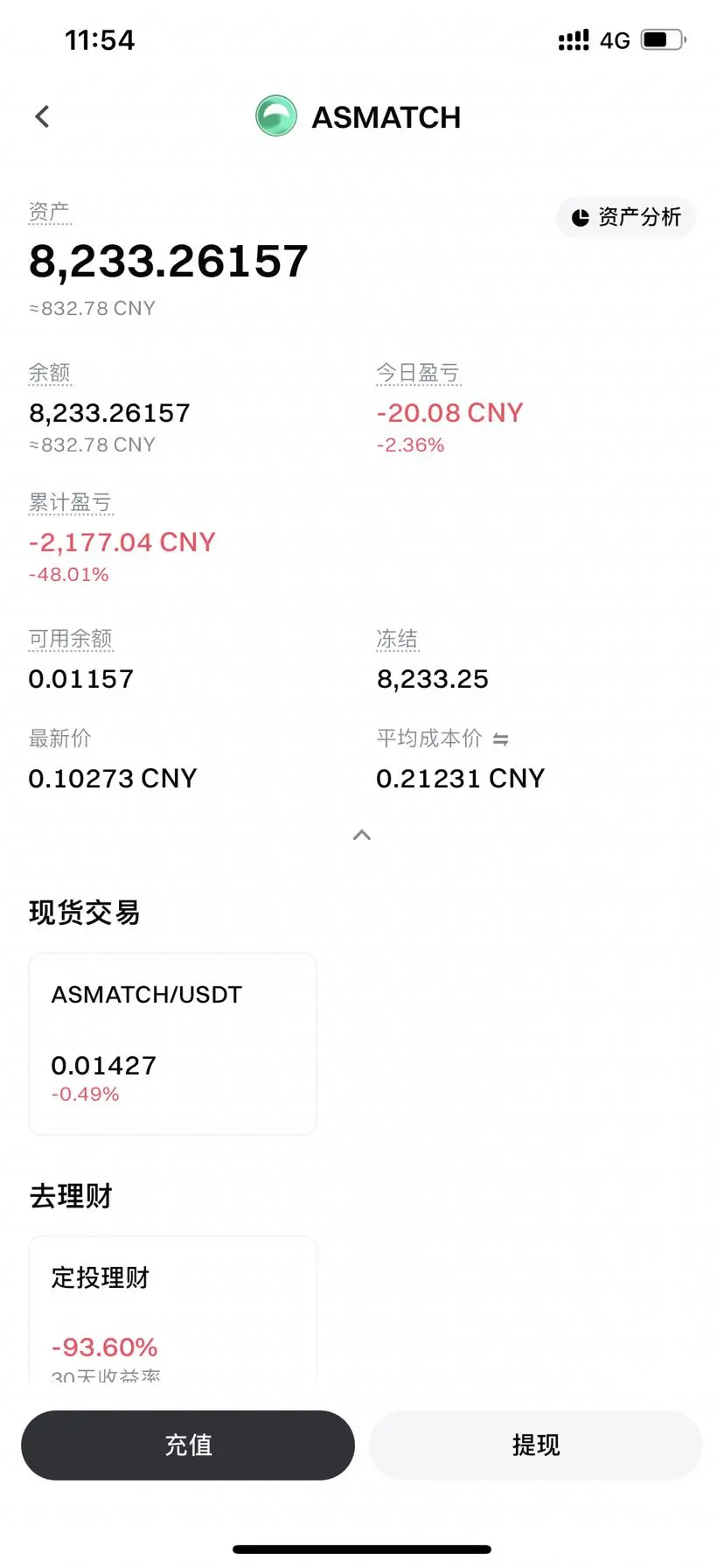The width and height of the screenshot is (724, 1568).
Task: Go back using the top-left arrow
Action: click(42, 116)
